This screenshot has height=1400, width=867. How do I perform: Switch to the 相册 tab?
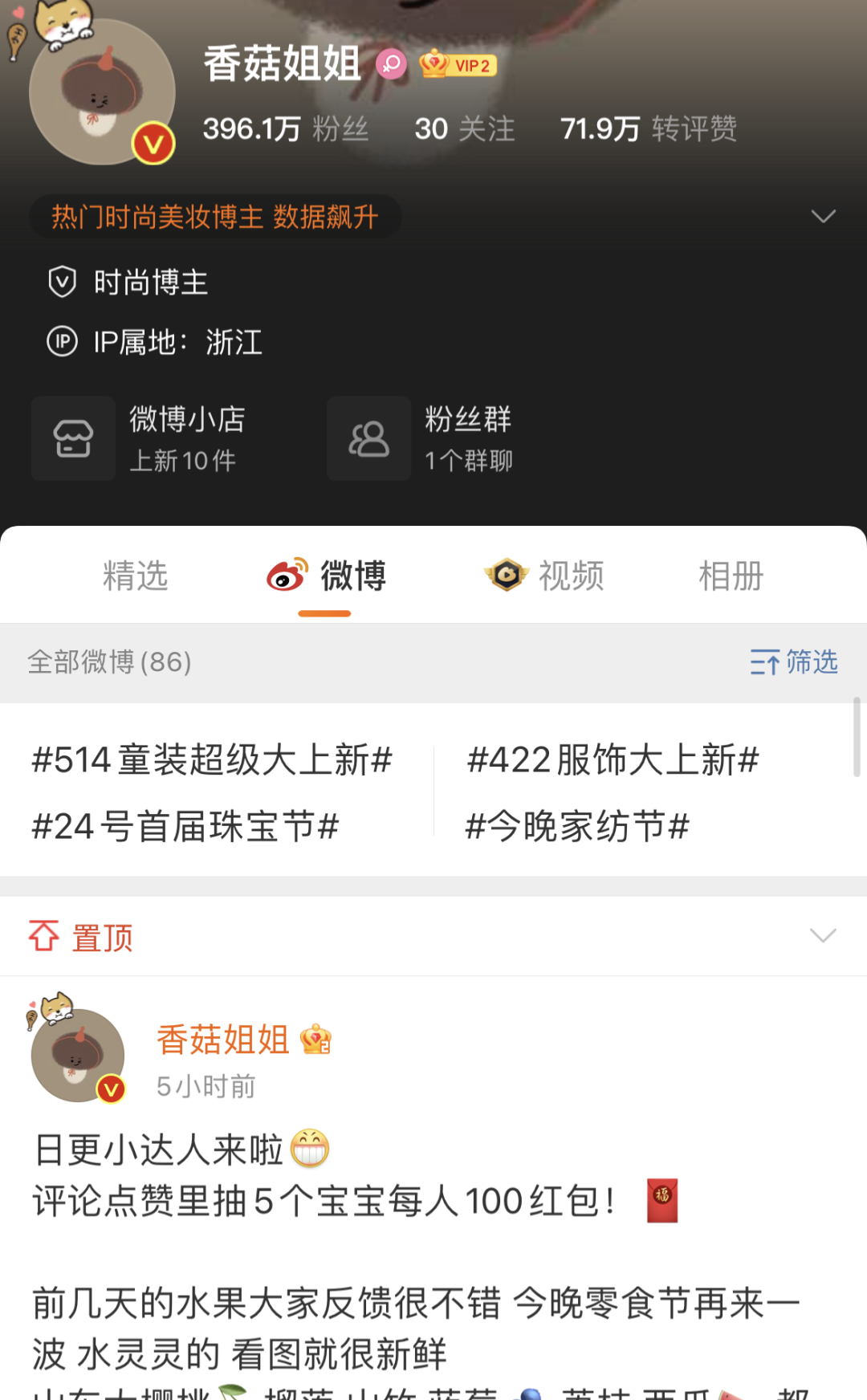[731, 576]
